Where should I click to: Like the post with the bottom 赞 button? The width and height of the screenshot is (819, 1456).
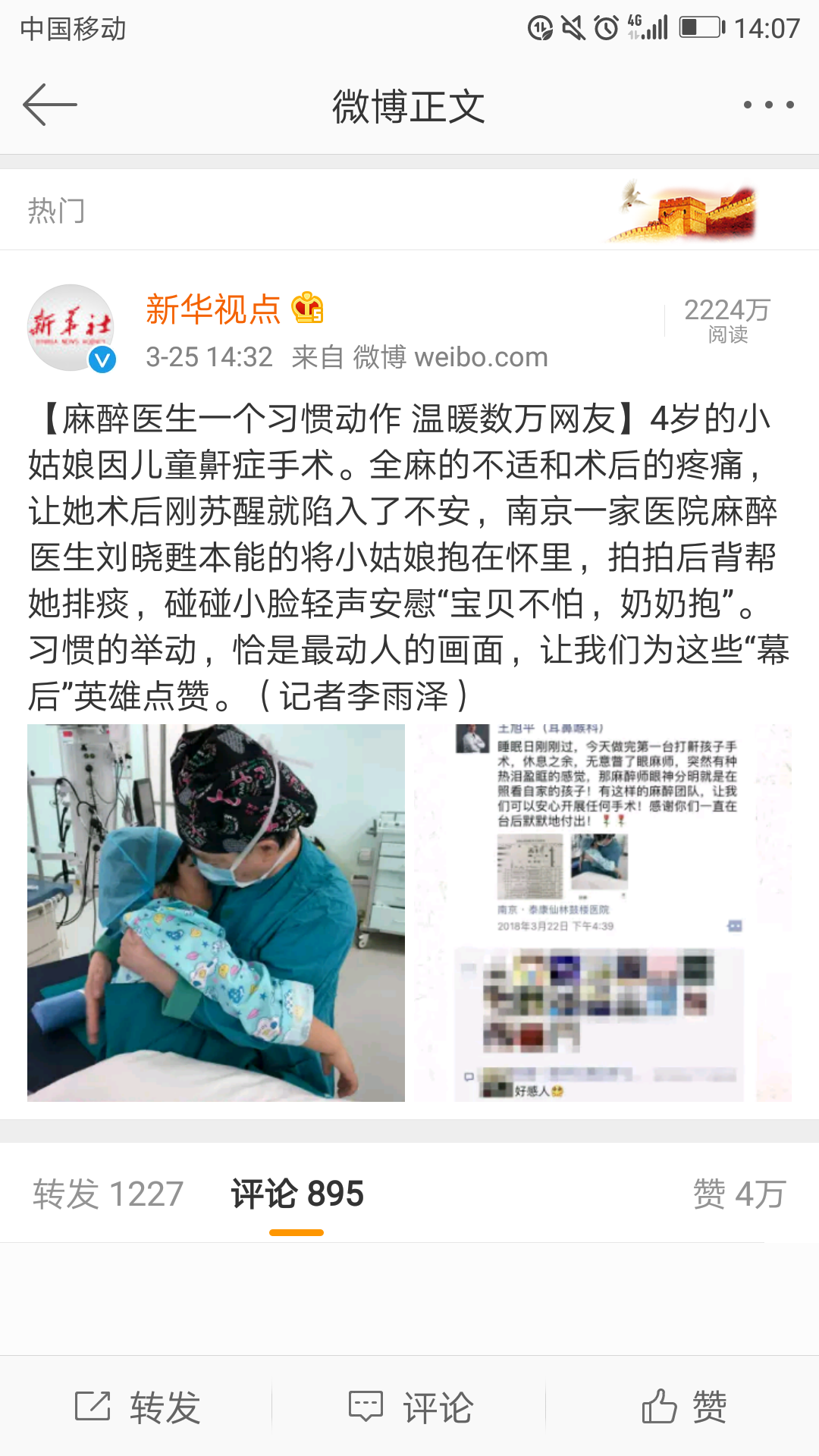click(x=683, y=1407)
